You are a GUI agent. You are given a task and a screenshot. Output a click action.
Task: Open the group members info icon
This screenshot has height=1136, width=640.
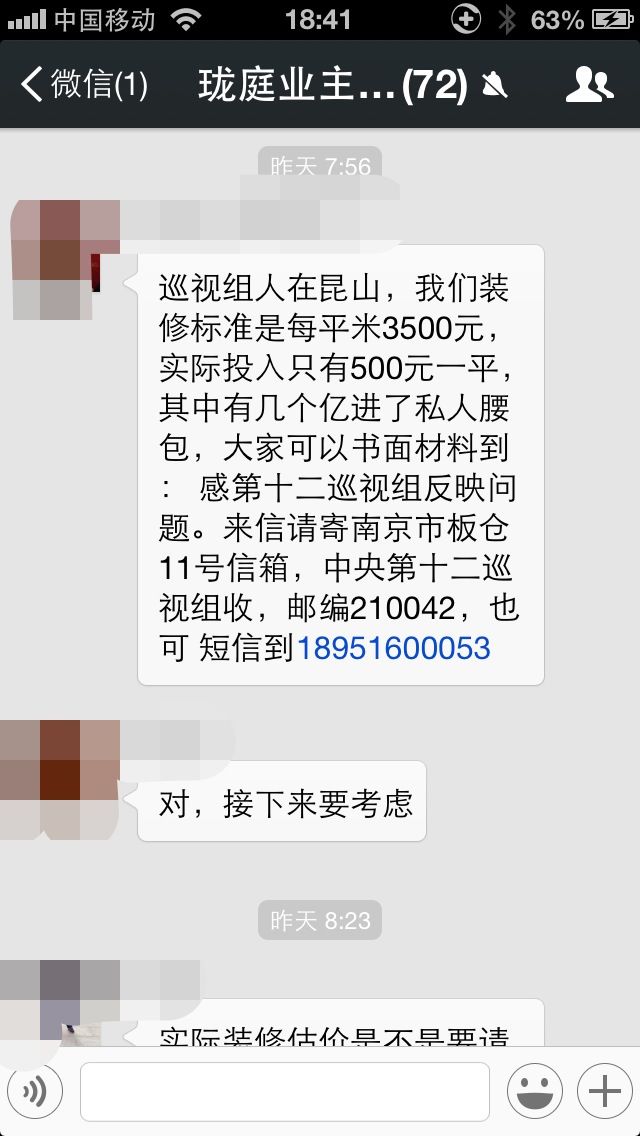click(x=589, y=85)
